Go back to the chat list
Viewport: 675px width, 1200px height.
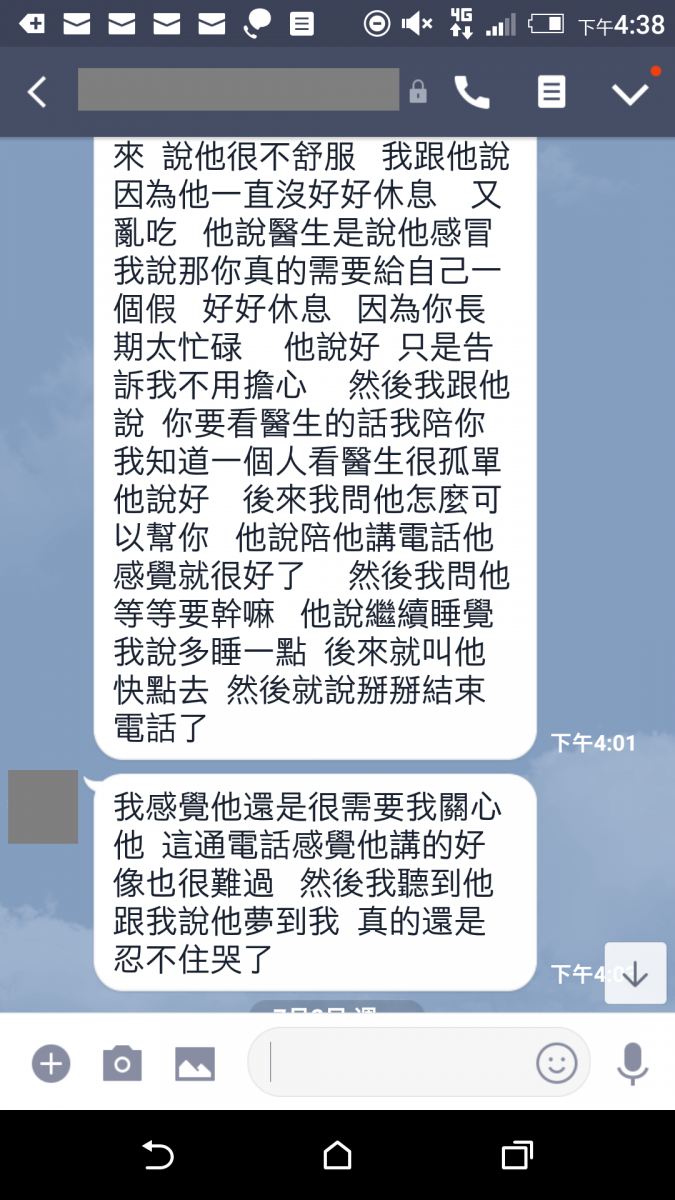click(x=37, y=92)
